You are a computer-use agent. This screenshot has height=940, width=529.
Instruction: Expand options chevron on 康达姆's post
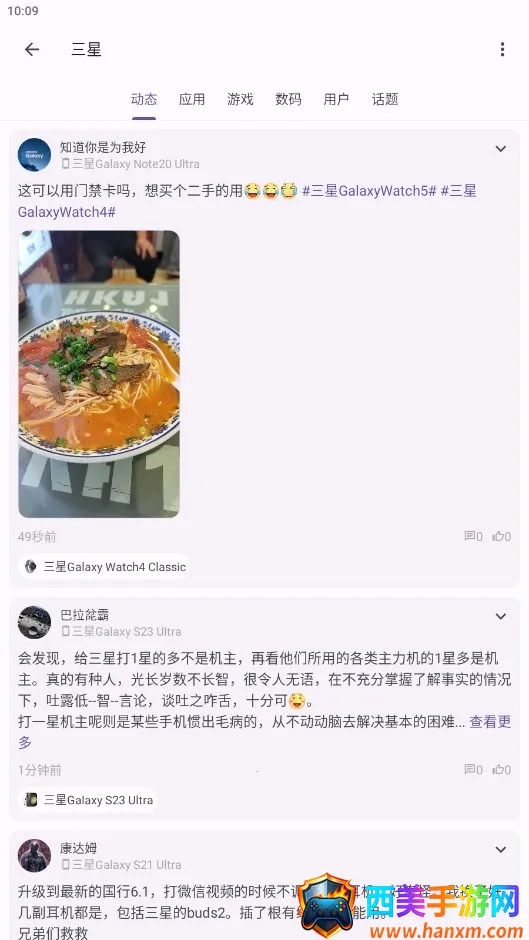pos(501,849)
